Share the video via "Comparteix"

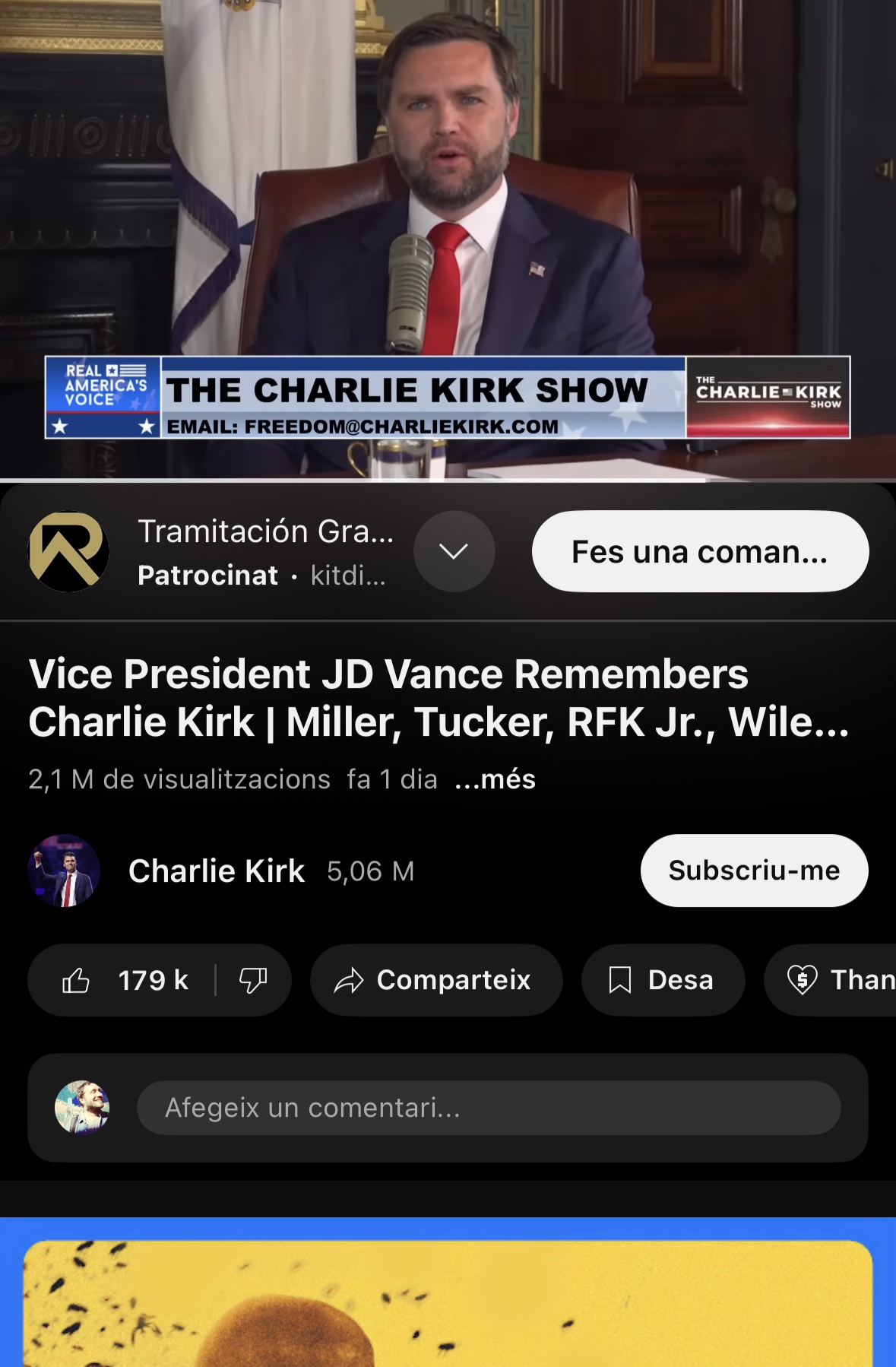[x=435, y=981]
